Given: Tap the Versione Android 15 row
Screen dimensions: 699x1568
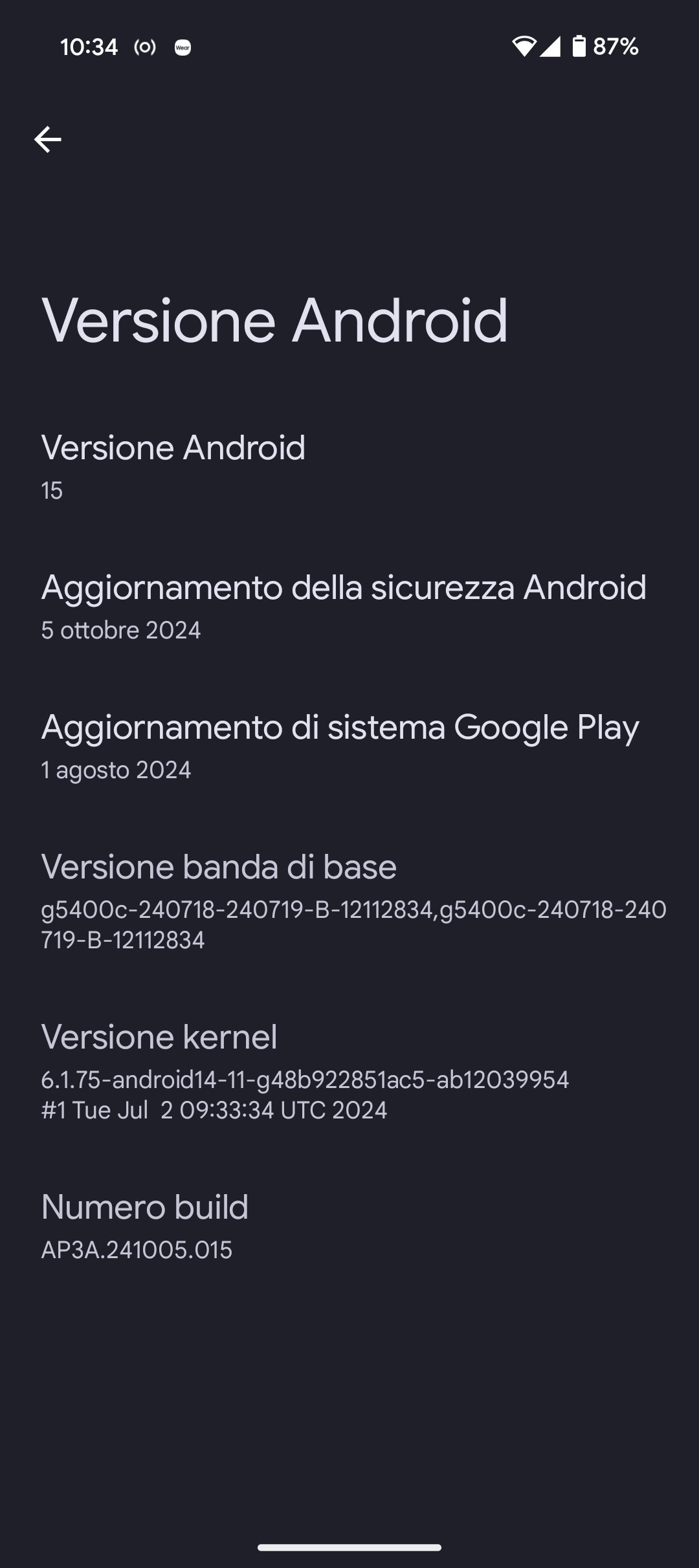Looking at the screenshot, I should pos(349,467).
